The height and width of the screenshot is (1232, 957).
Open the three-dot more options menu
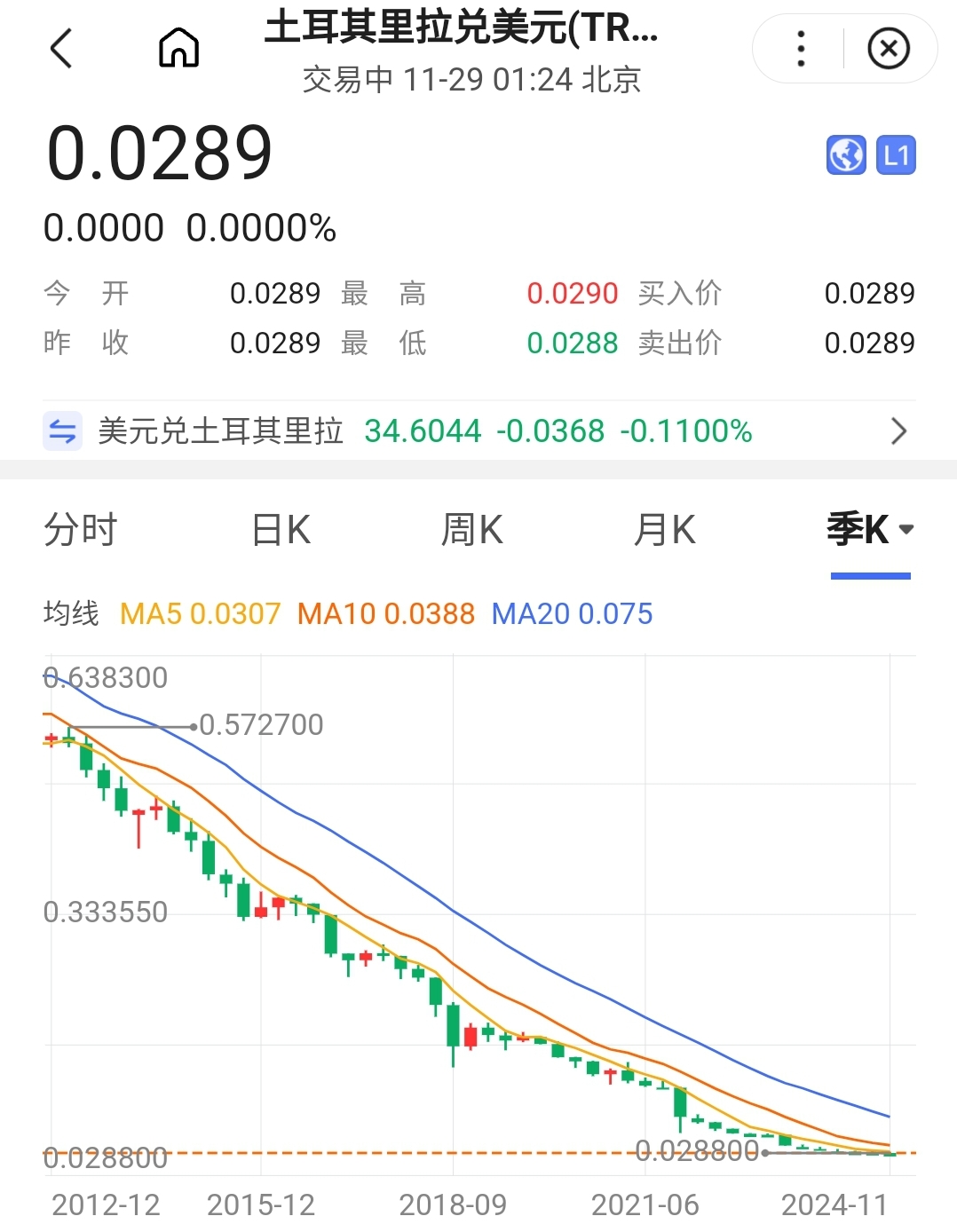(800, 49)
